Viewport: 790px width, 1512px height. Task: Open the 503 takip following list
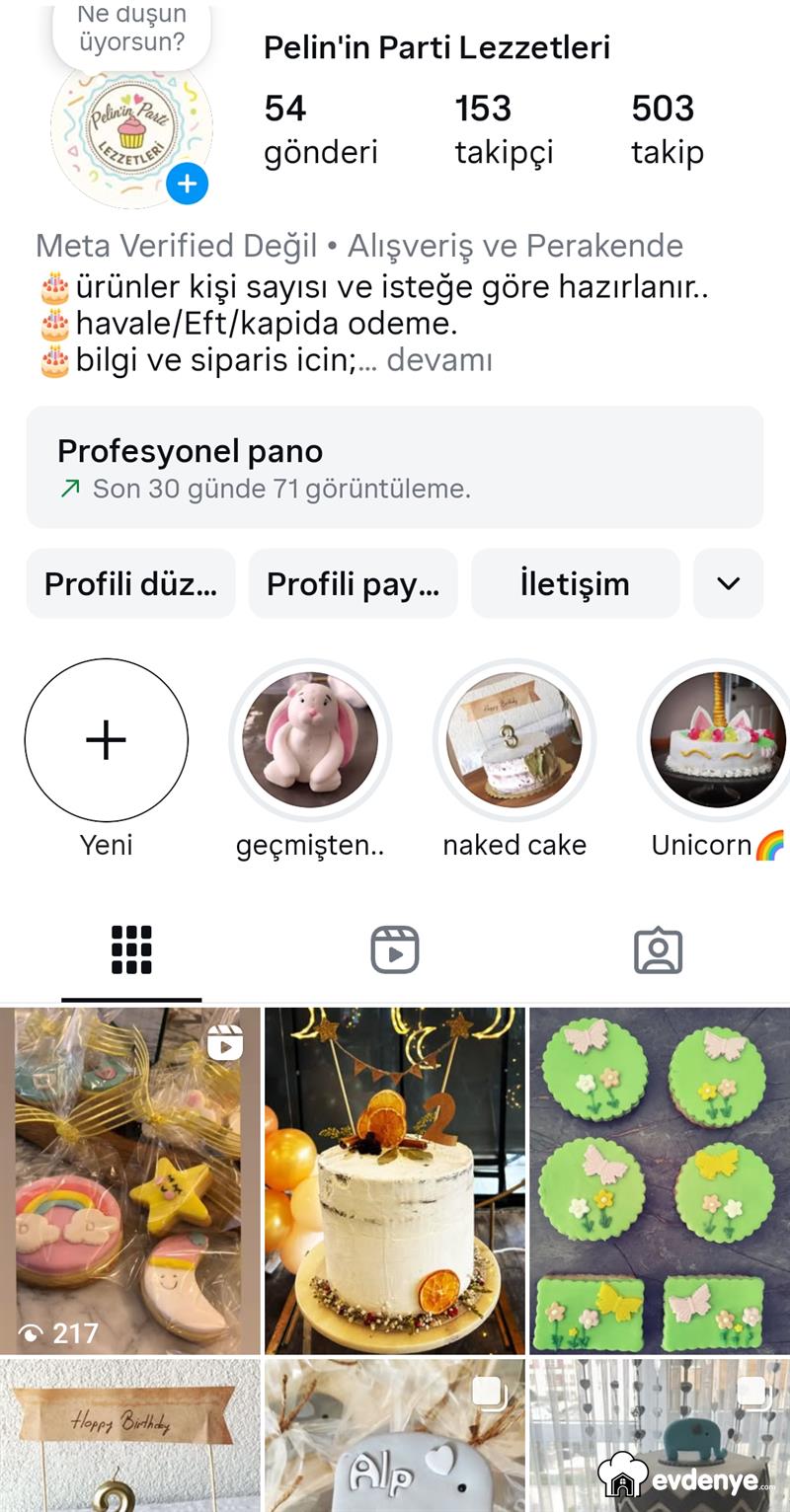point(668,129)
